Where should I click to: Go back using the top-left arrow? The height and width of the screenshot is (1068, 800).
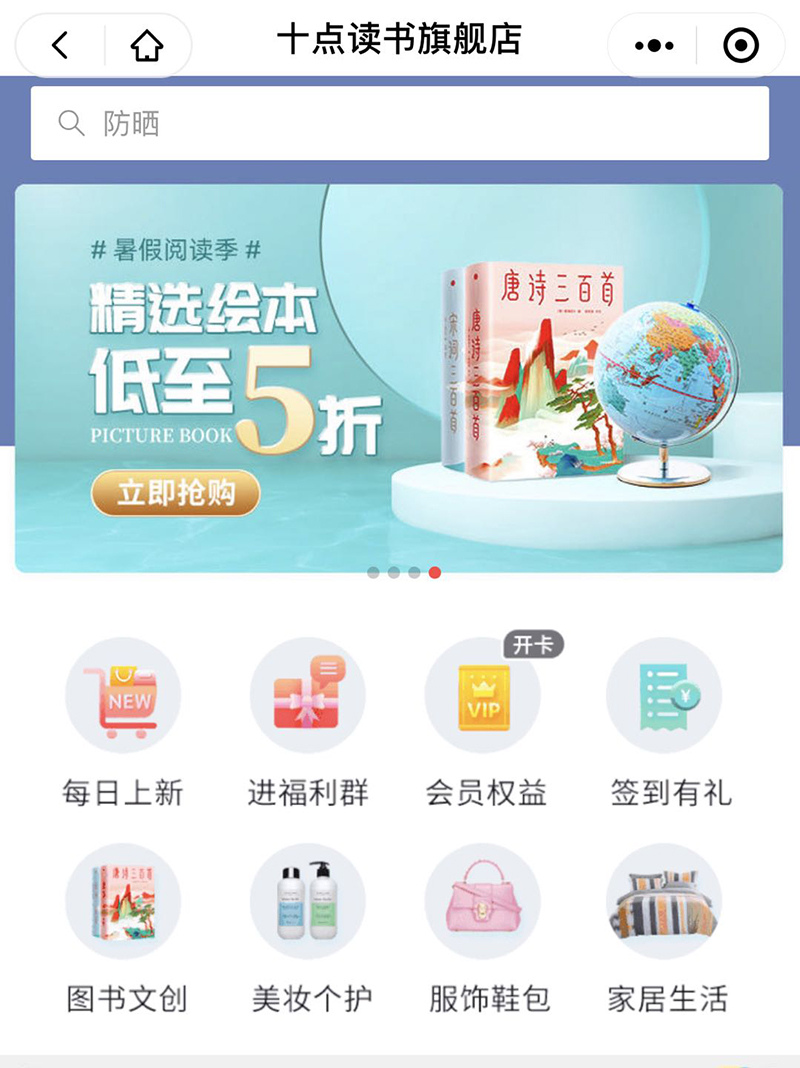(x=61, y=45)
